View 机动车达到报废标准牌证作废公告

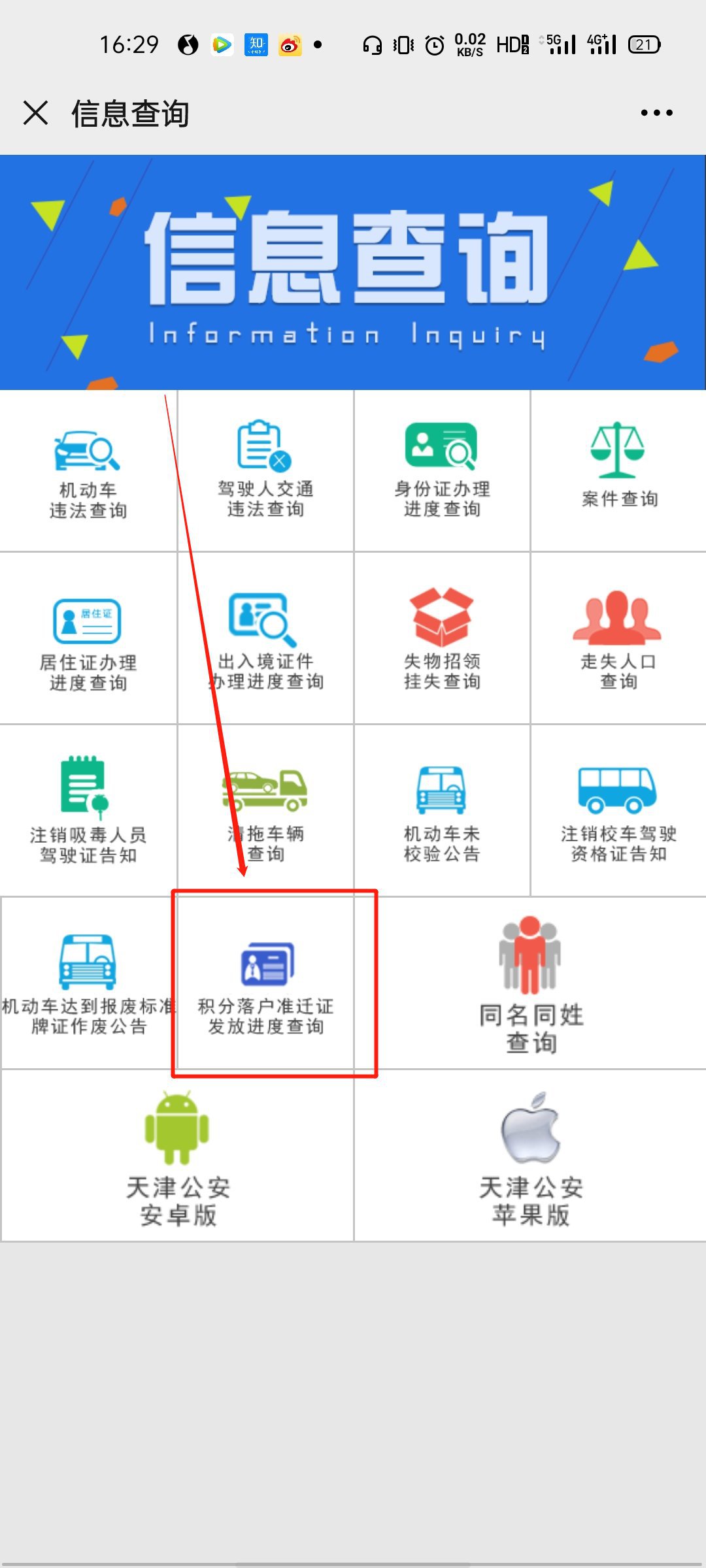point(88,983)
